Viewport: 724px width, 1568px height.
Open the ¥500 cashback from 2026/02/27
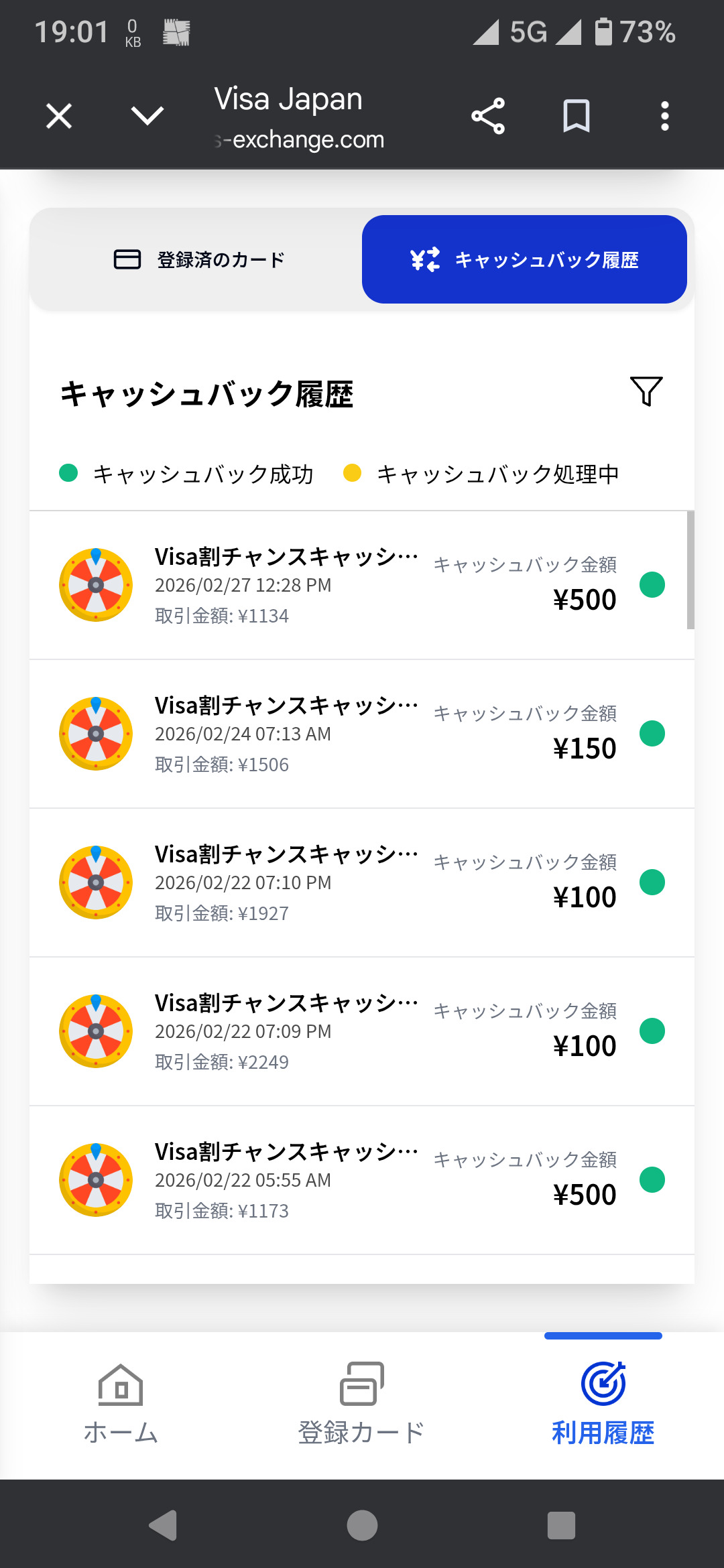tap(362, 586)
